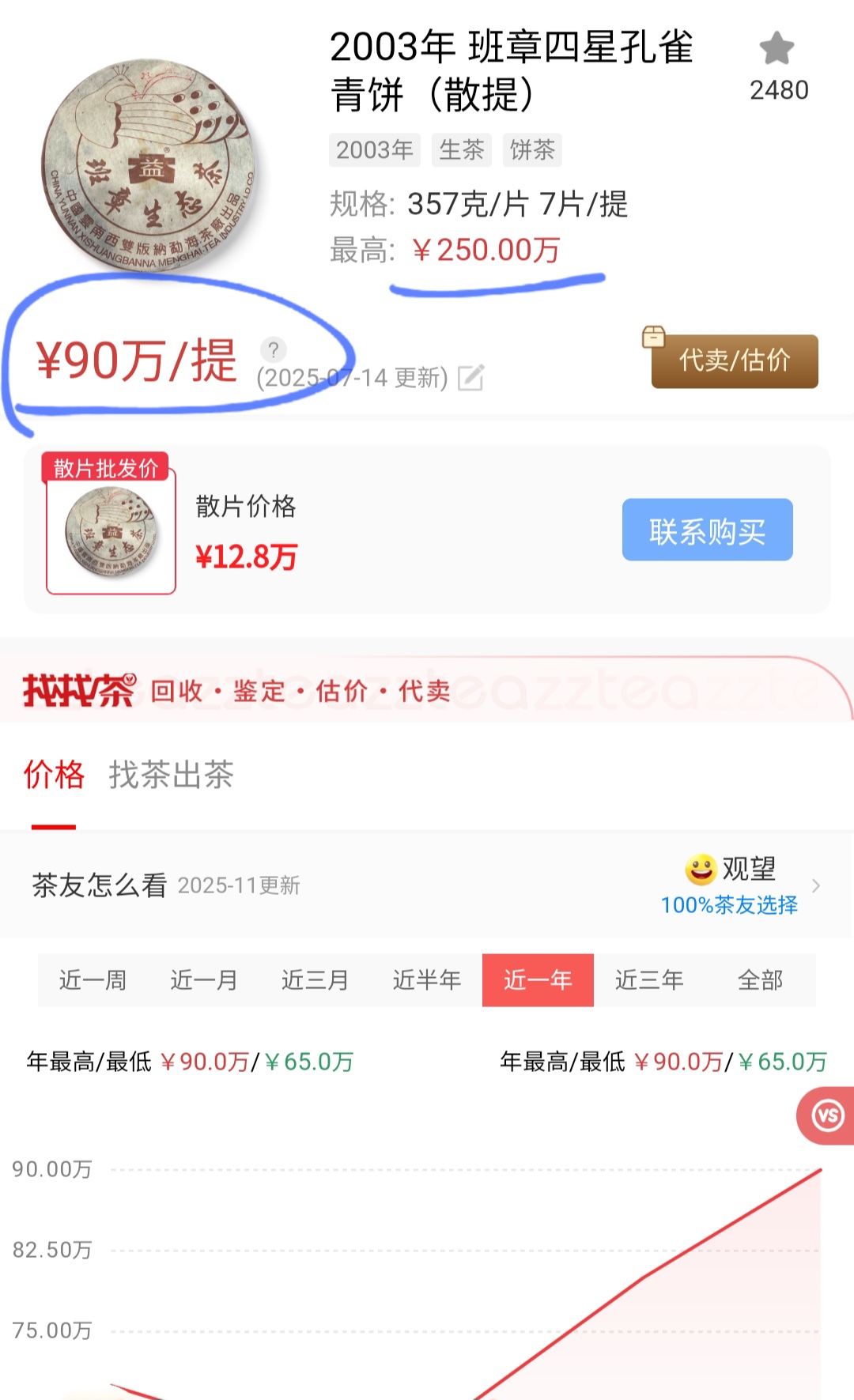Open the 找找茶 回收·鉴定·估价·代卖 banner
Image resolution: width=854 pixels, height=1400 pixels.
[427, 689]
